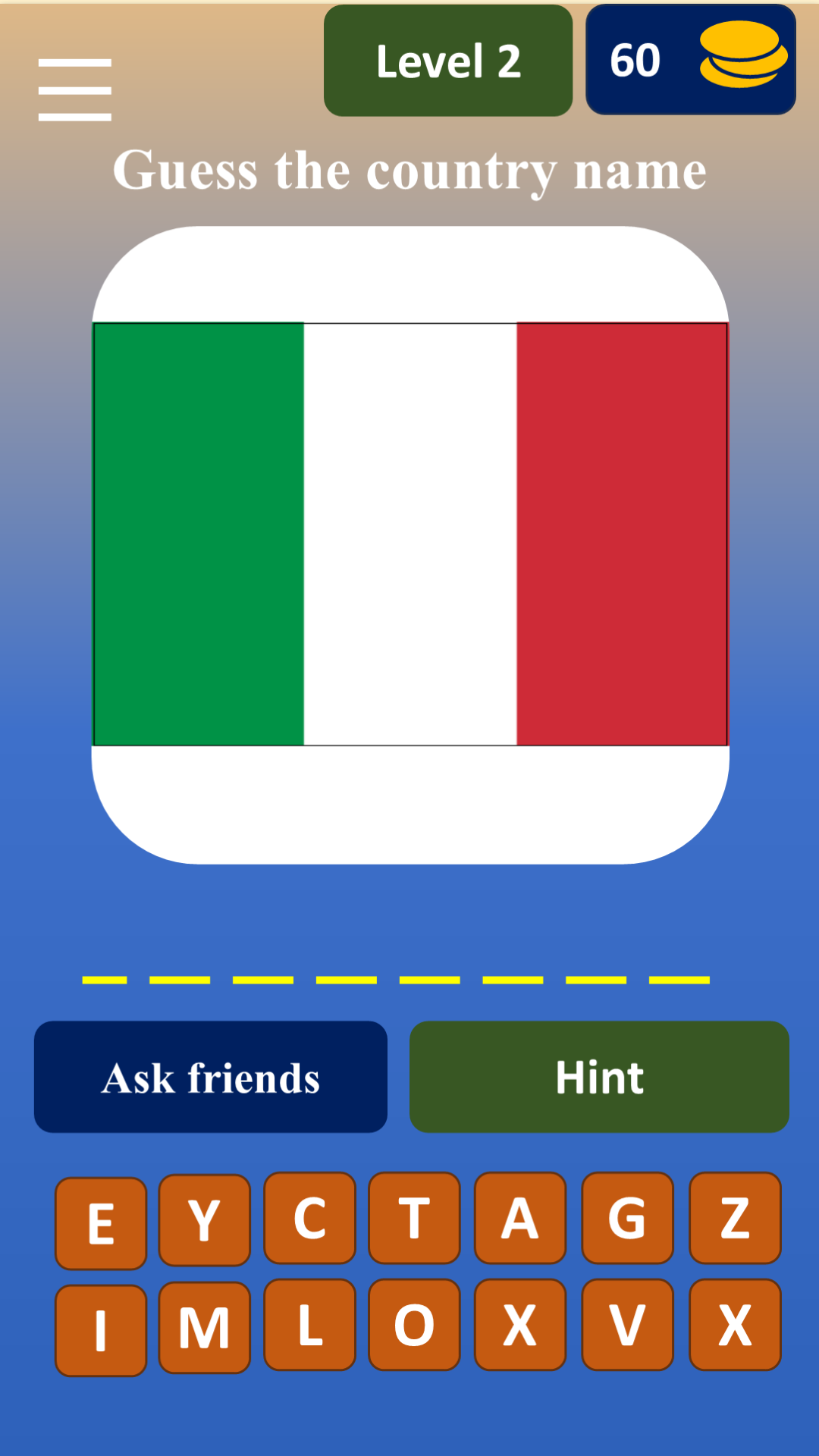Tap the 60 coins balance button
The height and width of the screenshot is (1456, 819).
click(x=690, y=60)
